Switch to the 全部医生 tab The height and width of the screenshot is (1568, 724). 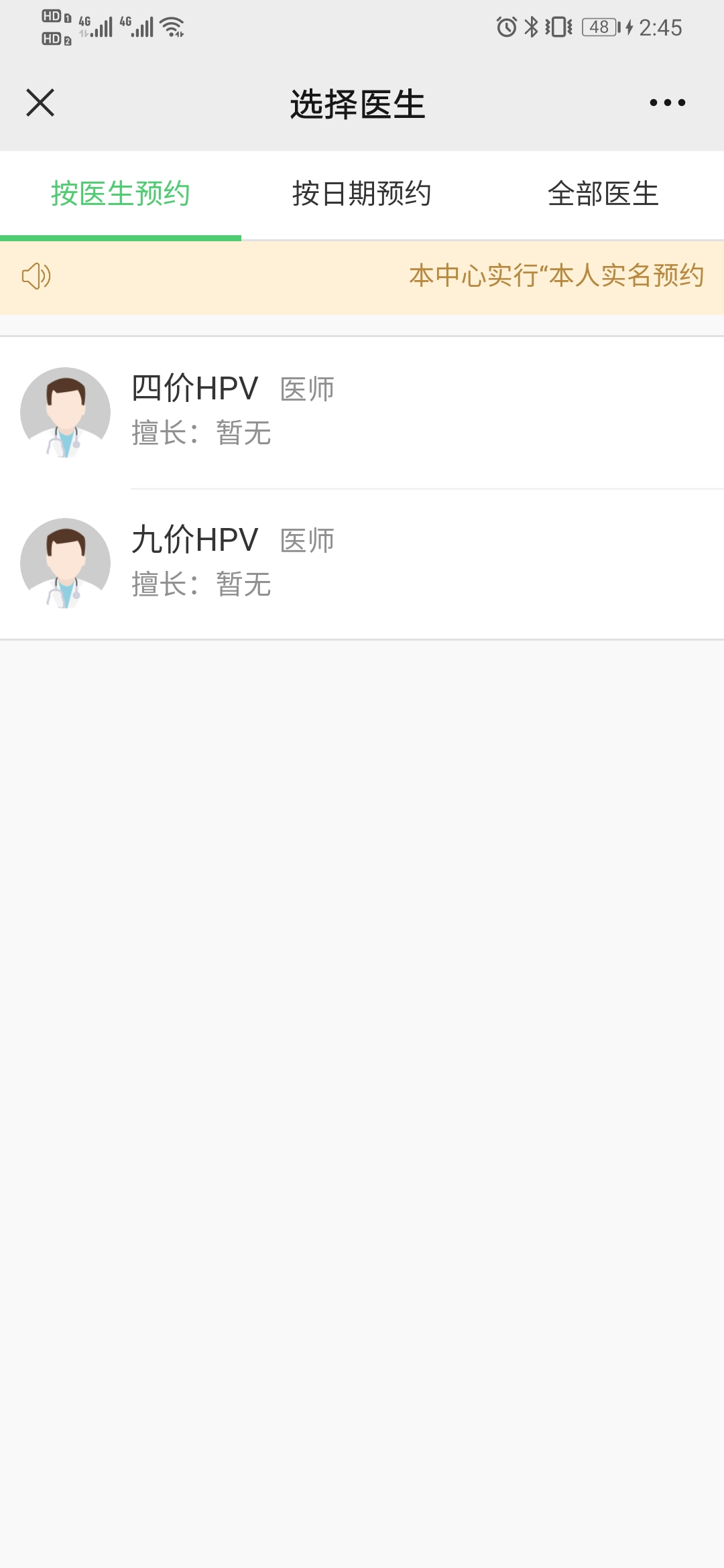(x=603, y=194)
